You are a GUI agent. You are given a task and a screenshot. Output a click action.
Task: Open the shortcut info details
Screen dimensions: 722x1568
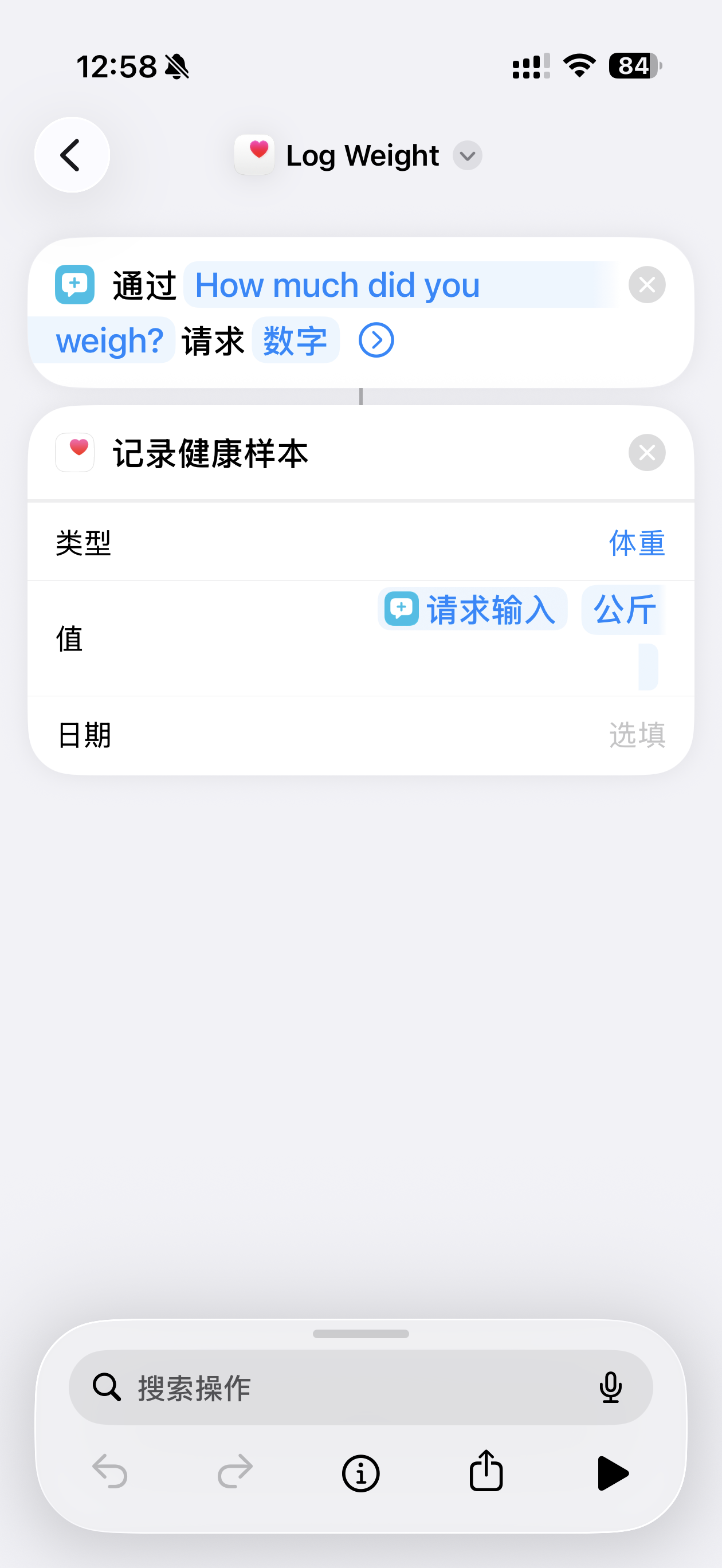click(360, 1473)
